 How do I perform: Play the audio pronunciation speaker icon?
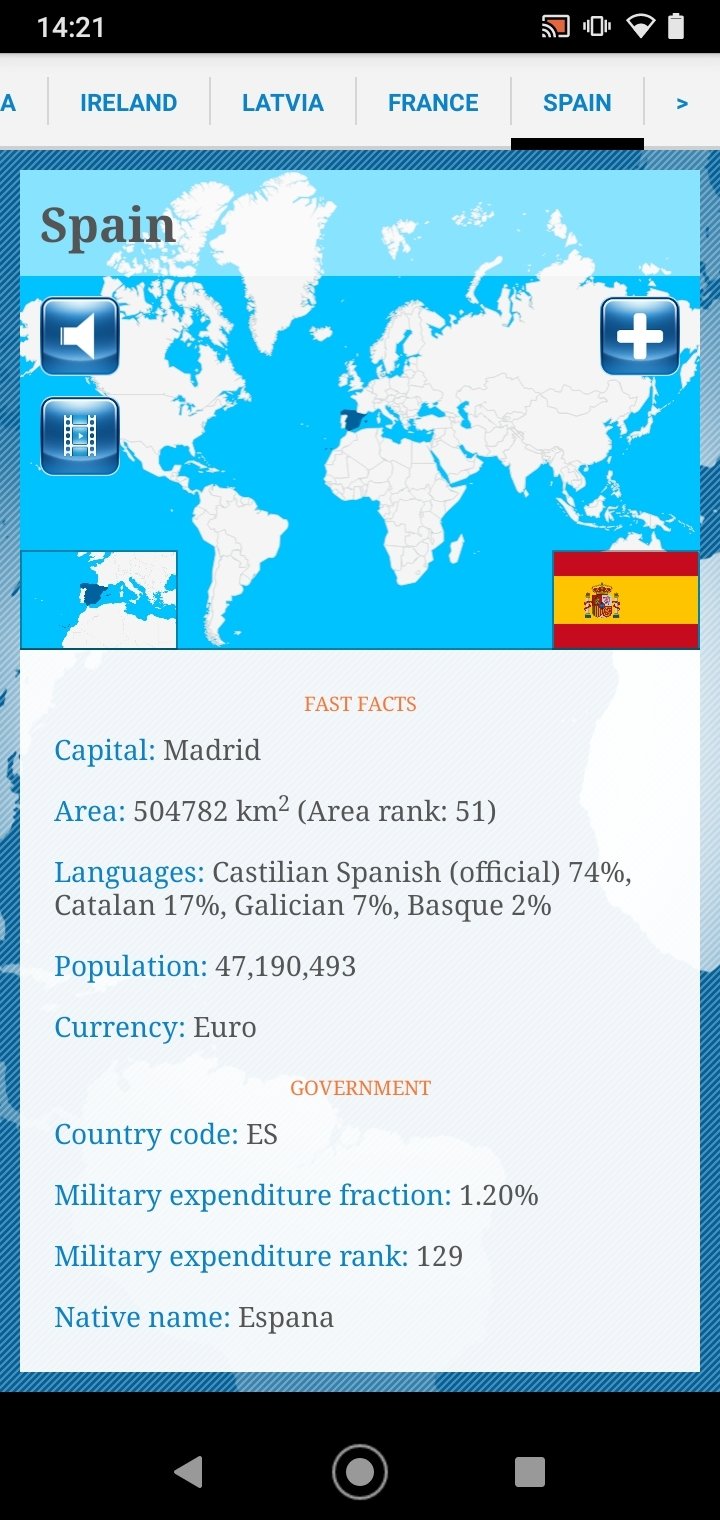tap(80, 336)
